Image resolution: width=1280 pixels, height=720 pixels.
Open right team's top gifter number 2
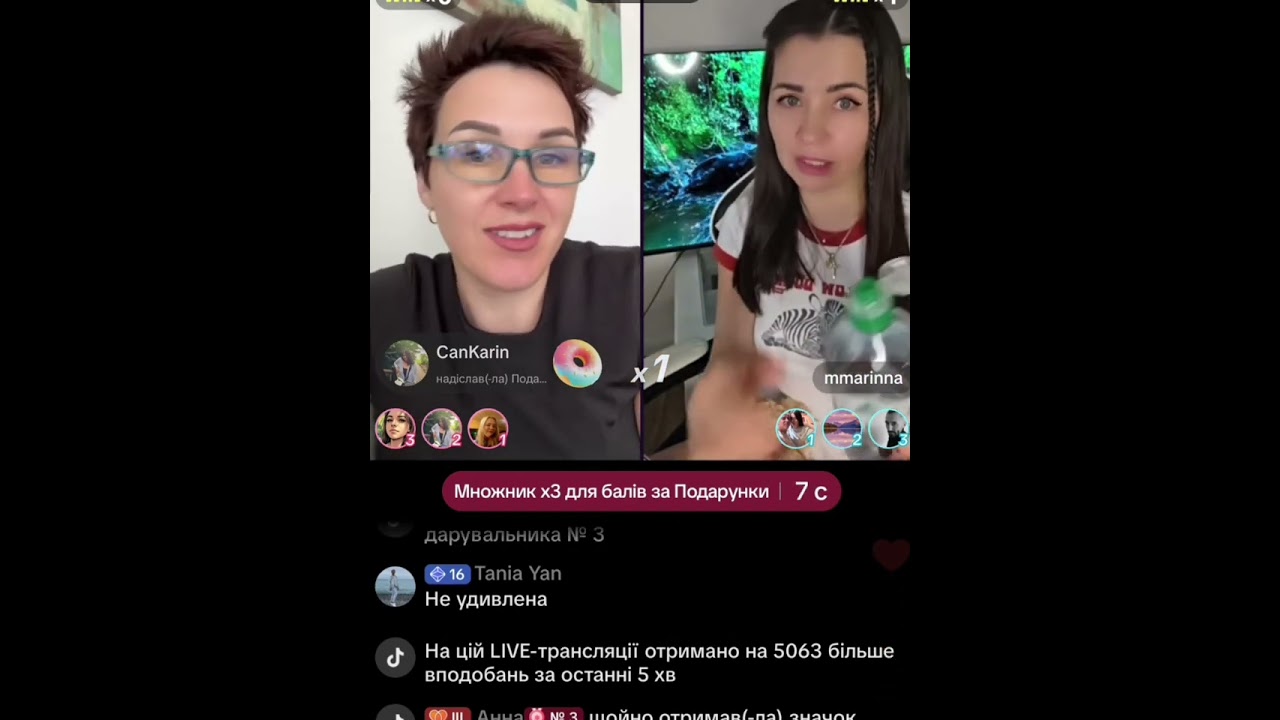click(x=842, y=429)
